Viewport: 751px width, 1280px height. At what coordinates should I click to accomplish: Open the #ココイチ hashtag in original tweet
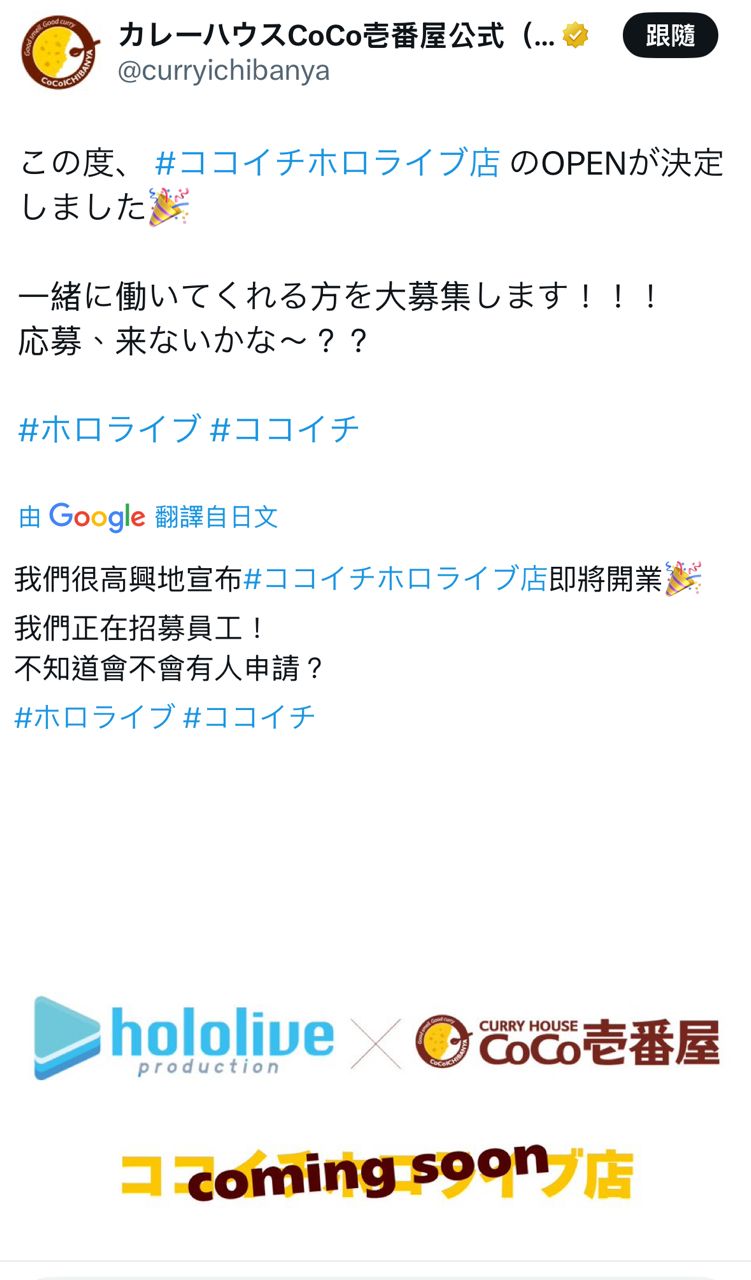[x=285, y=428]
